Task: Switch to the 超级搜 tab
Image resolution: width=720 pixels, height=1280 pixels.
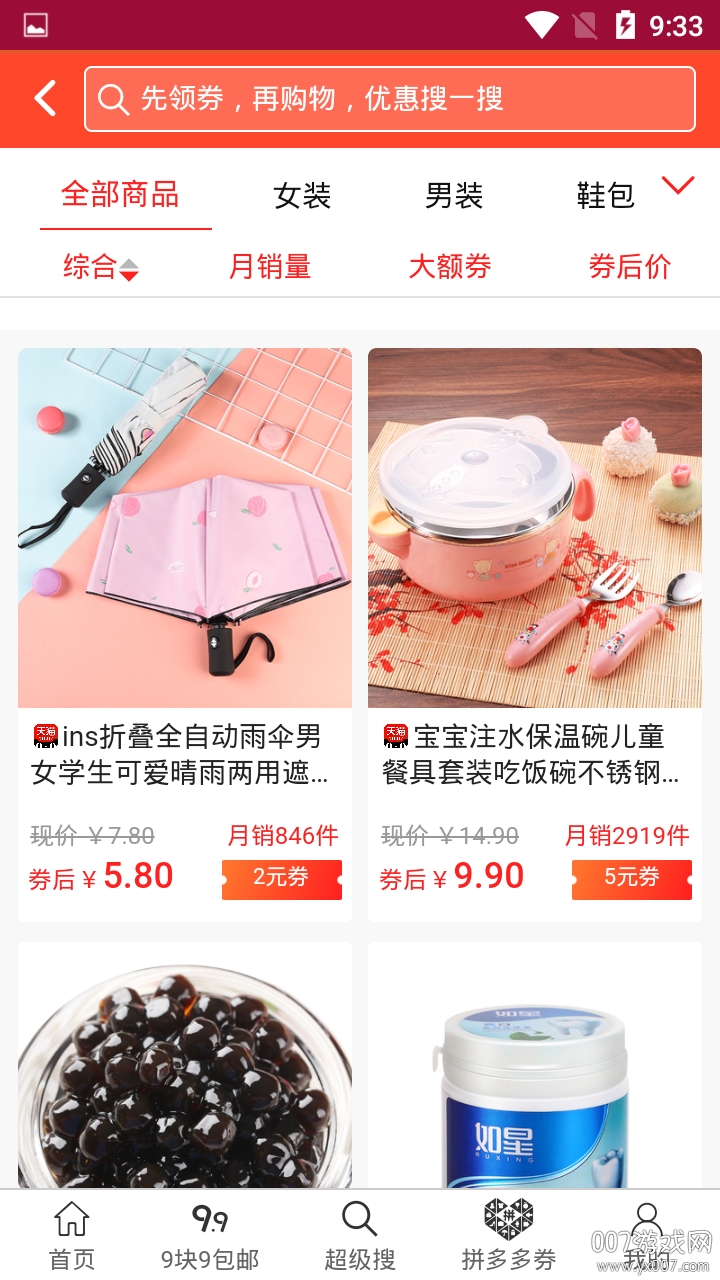Action: [360, 1236]
